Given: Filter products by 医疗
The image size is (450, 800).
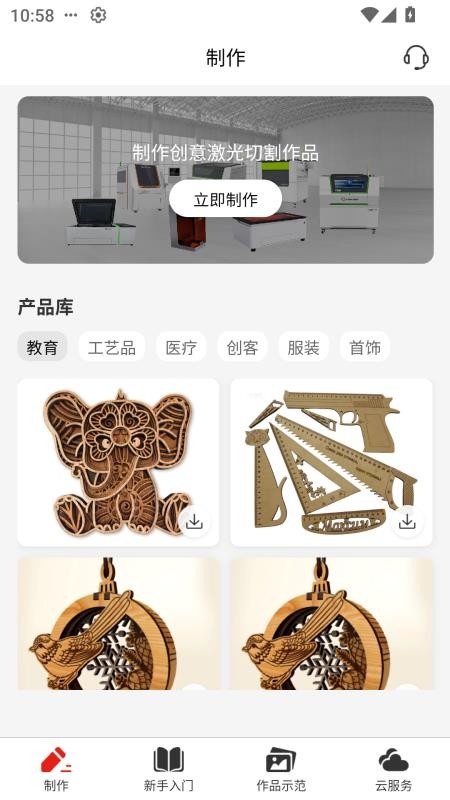Looking at the screenshot, I should [x=181, y=347].
